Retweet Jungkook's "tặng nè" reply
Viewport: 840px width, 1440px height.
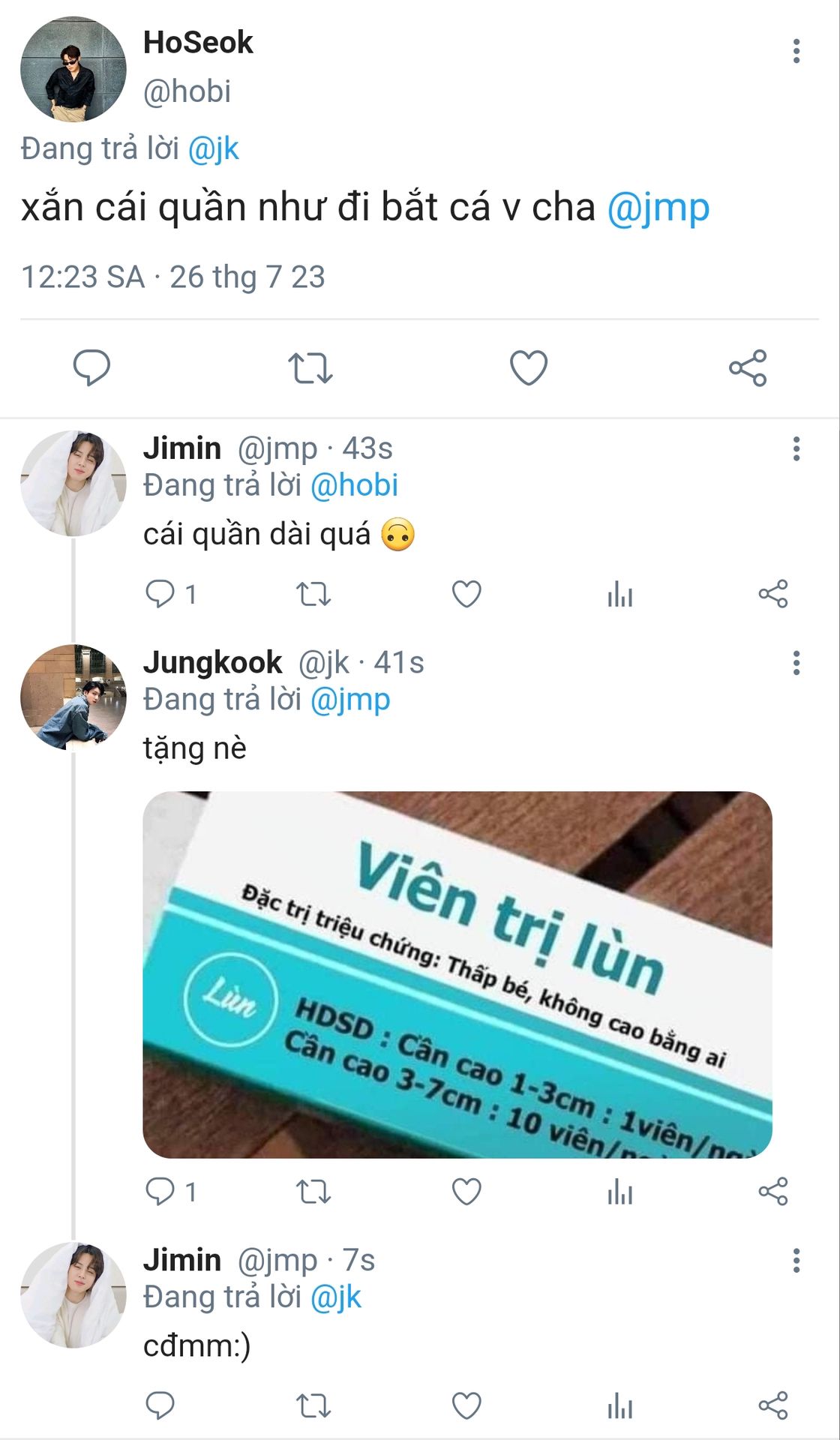click(313, 1191)
